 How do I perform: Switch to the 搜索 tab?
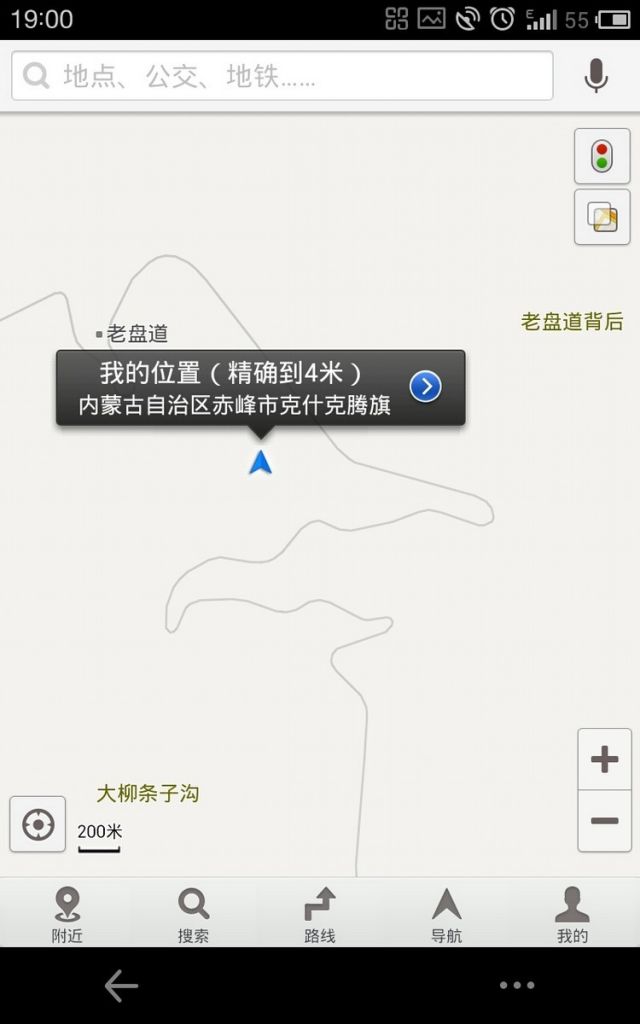[x=193, y=914]
